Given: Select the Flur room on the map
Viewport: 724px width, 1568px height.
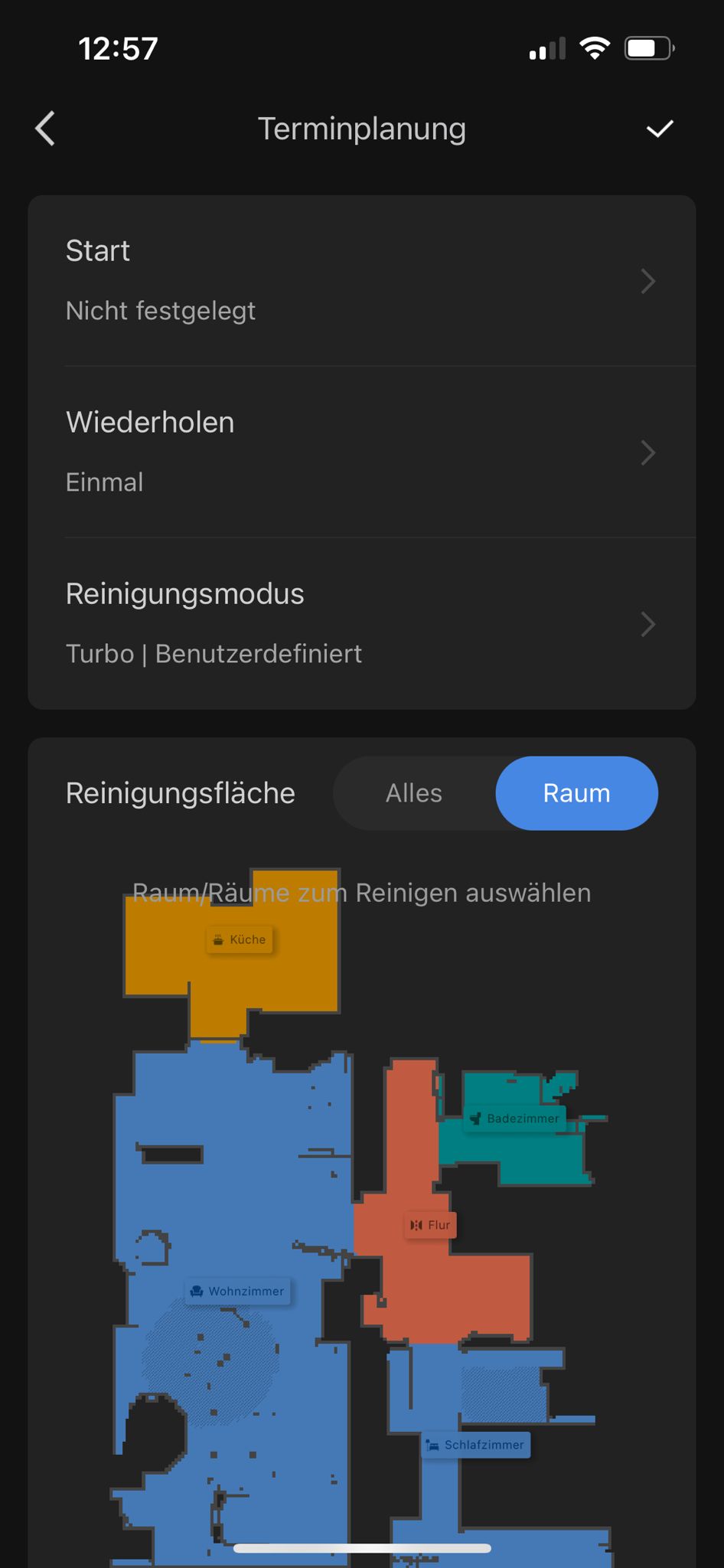Looking at the screenshot, I should [430, 1225].
